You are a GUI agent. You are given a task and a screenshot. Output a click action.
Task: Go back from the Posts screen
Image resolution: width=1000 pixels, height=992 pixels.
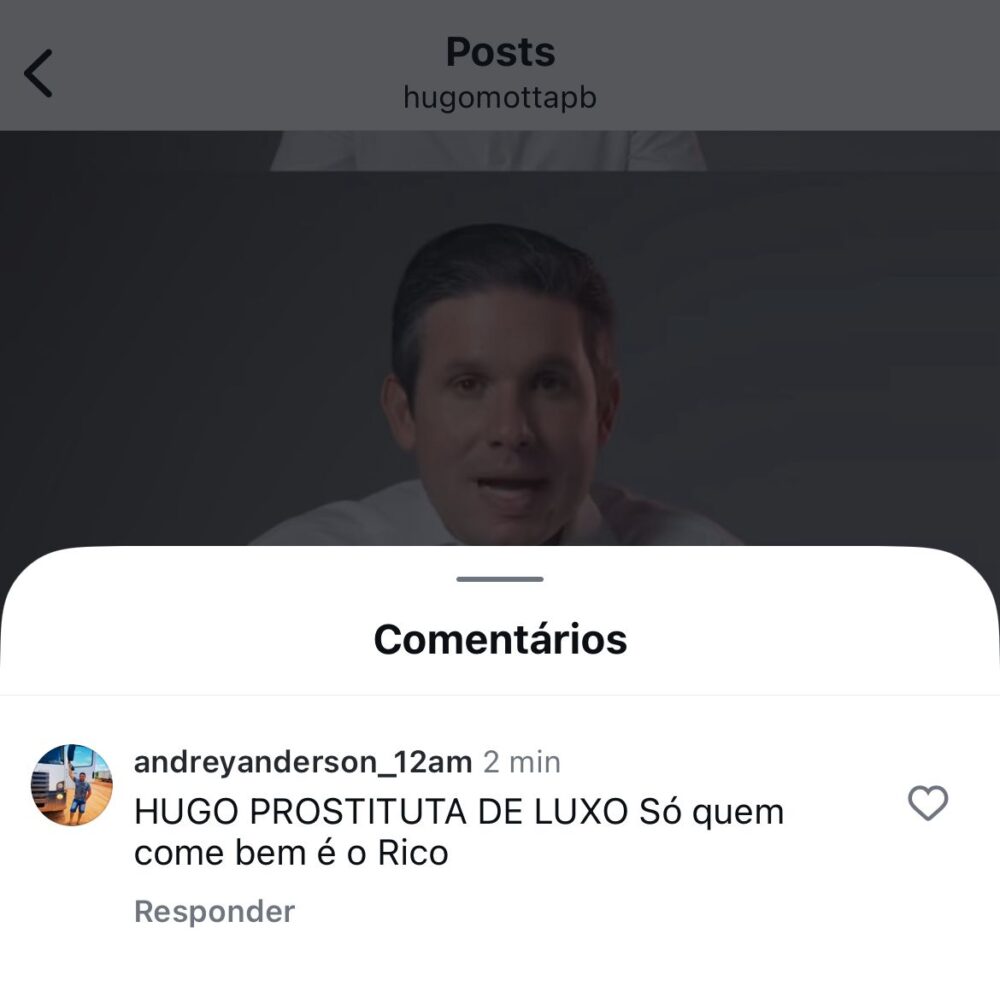[x=38, y=73]
